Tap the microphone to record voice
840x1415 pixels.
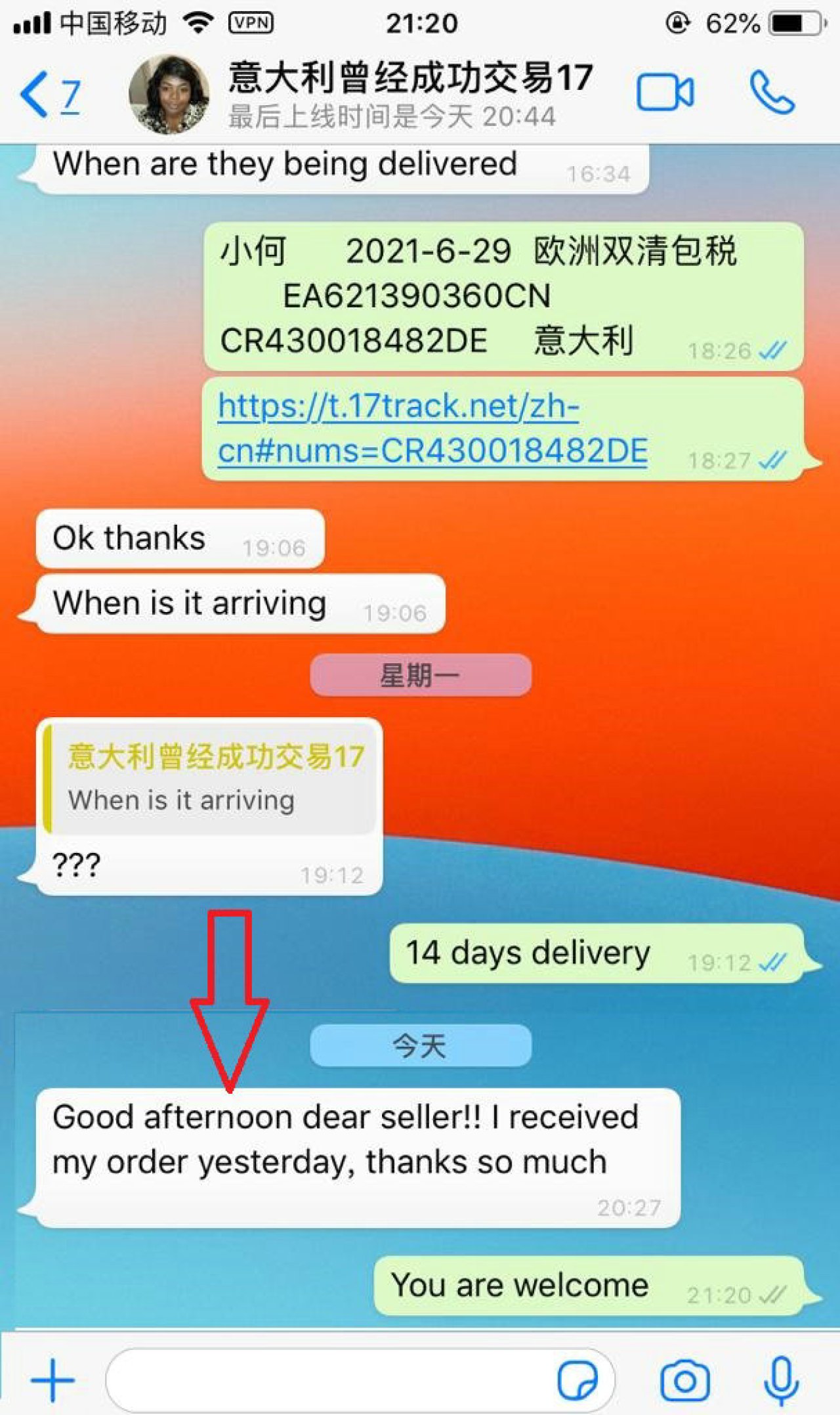(x=781, y=1380)
